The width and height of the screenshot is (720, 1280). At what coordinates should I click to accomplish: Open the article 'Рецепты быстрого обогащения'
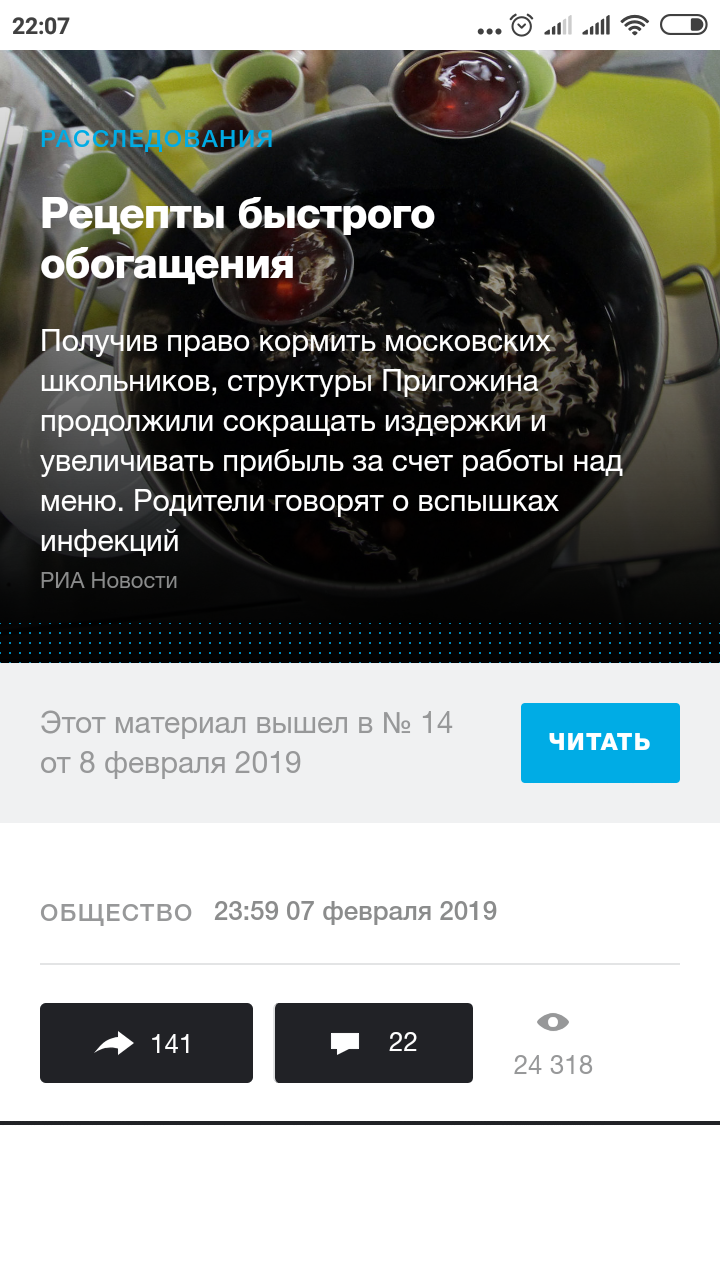click(238, 240)
